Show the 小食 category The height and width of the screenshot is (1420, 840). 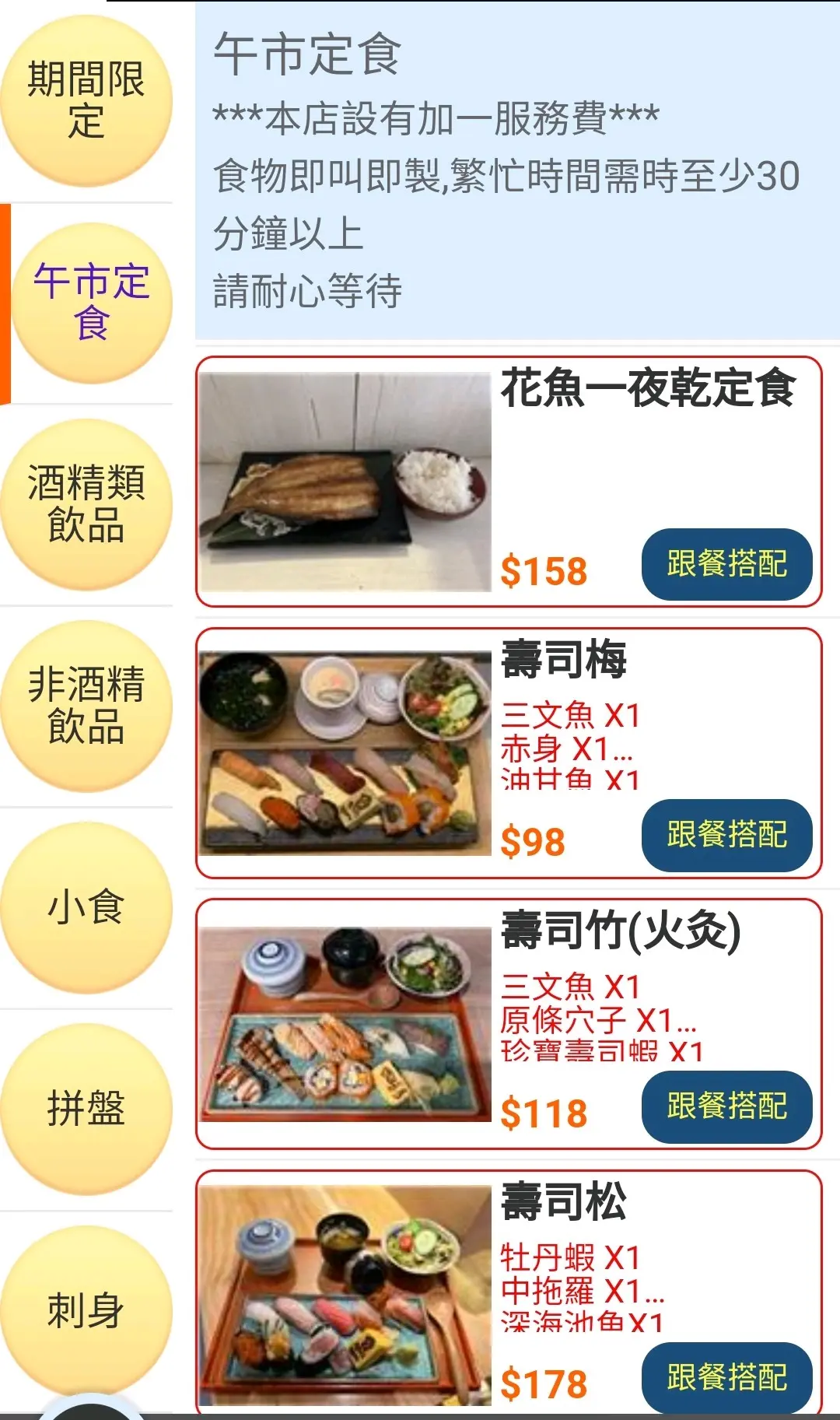[x=86, y=907]
